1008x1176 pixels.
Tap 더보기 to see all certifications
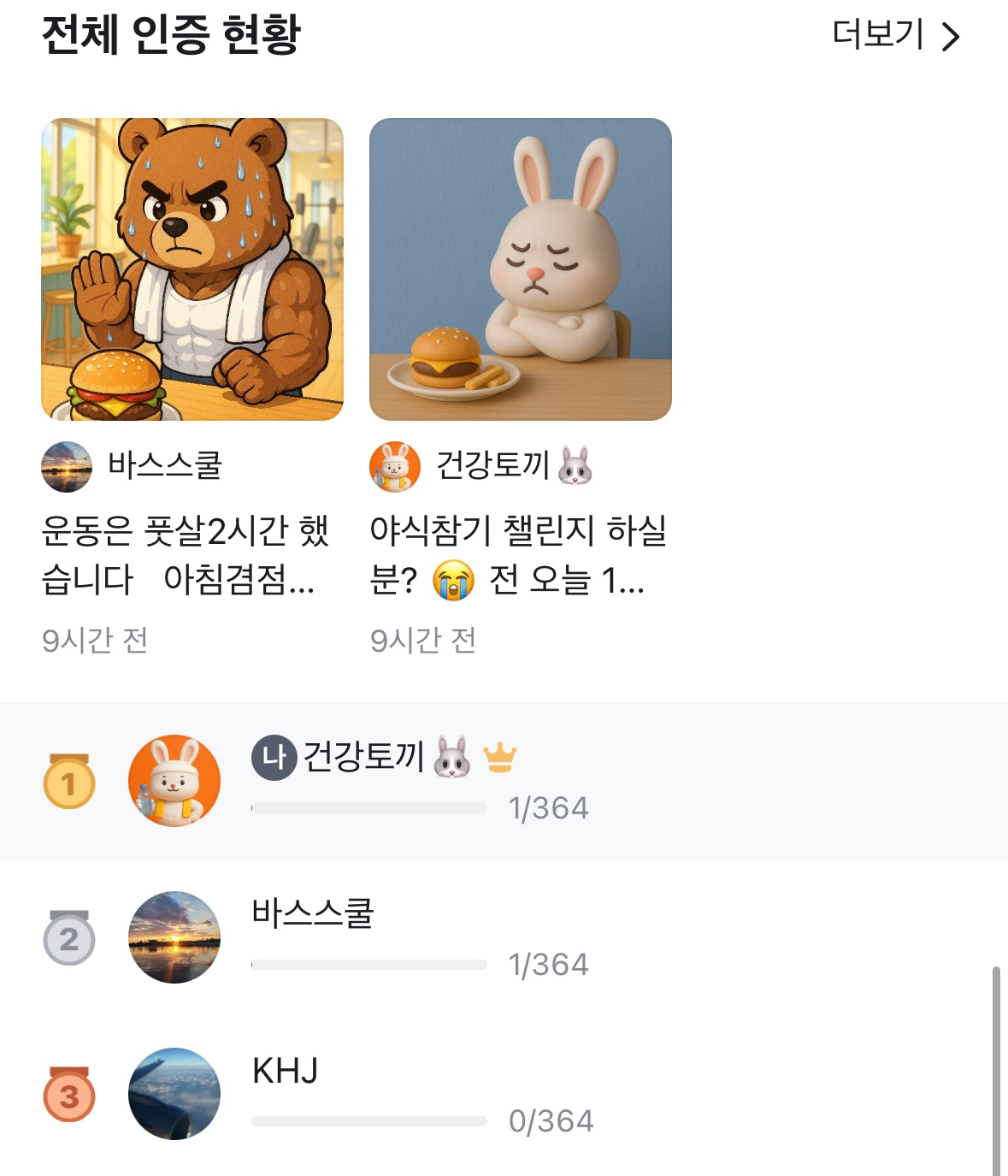pos(895,36)
